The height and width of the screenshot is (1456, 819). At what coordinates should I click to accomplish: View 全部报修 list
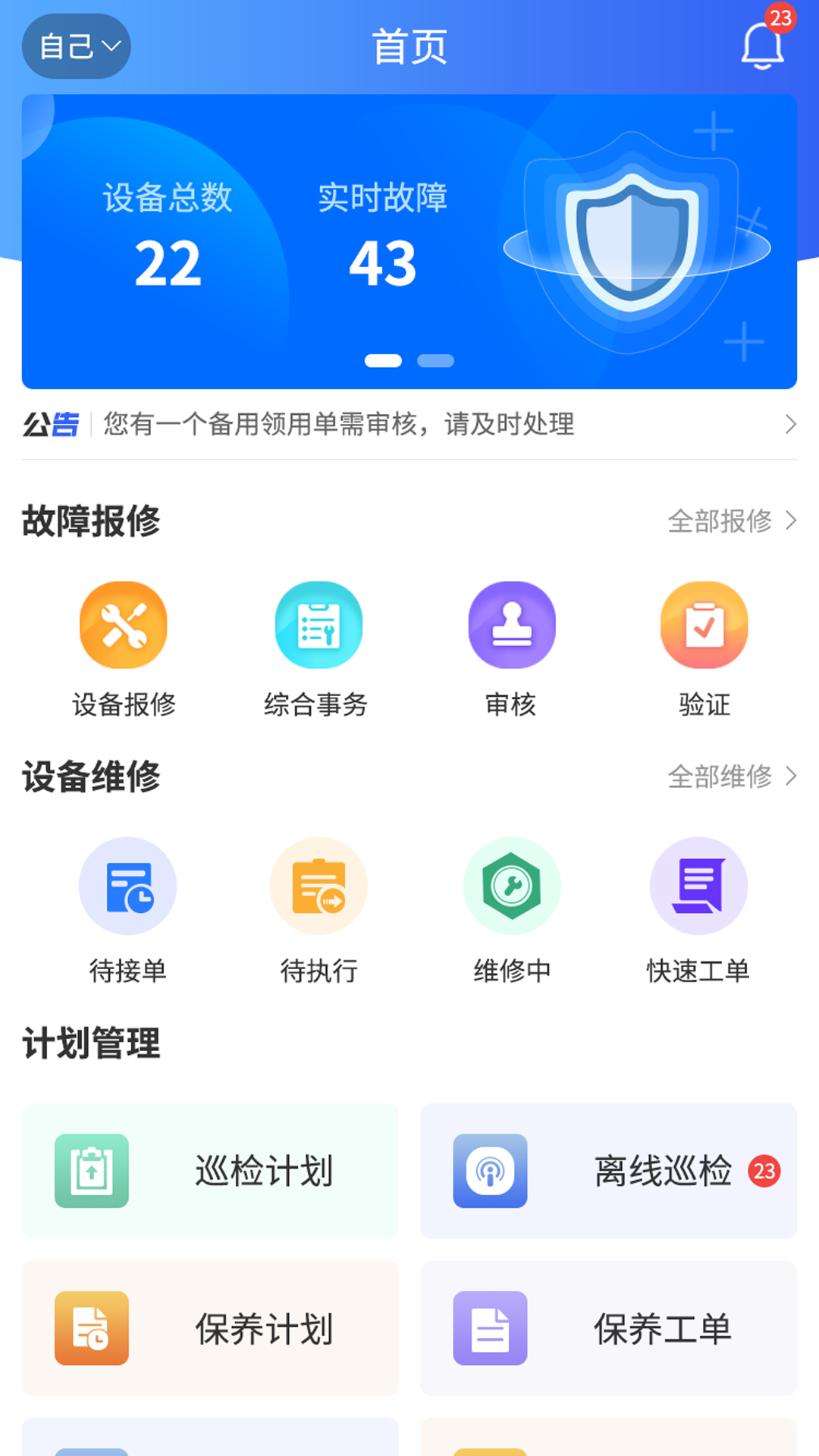732,521
